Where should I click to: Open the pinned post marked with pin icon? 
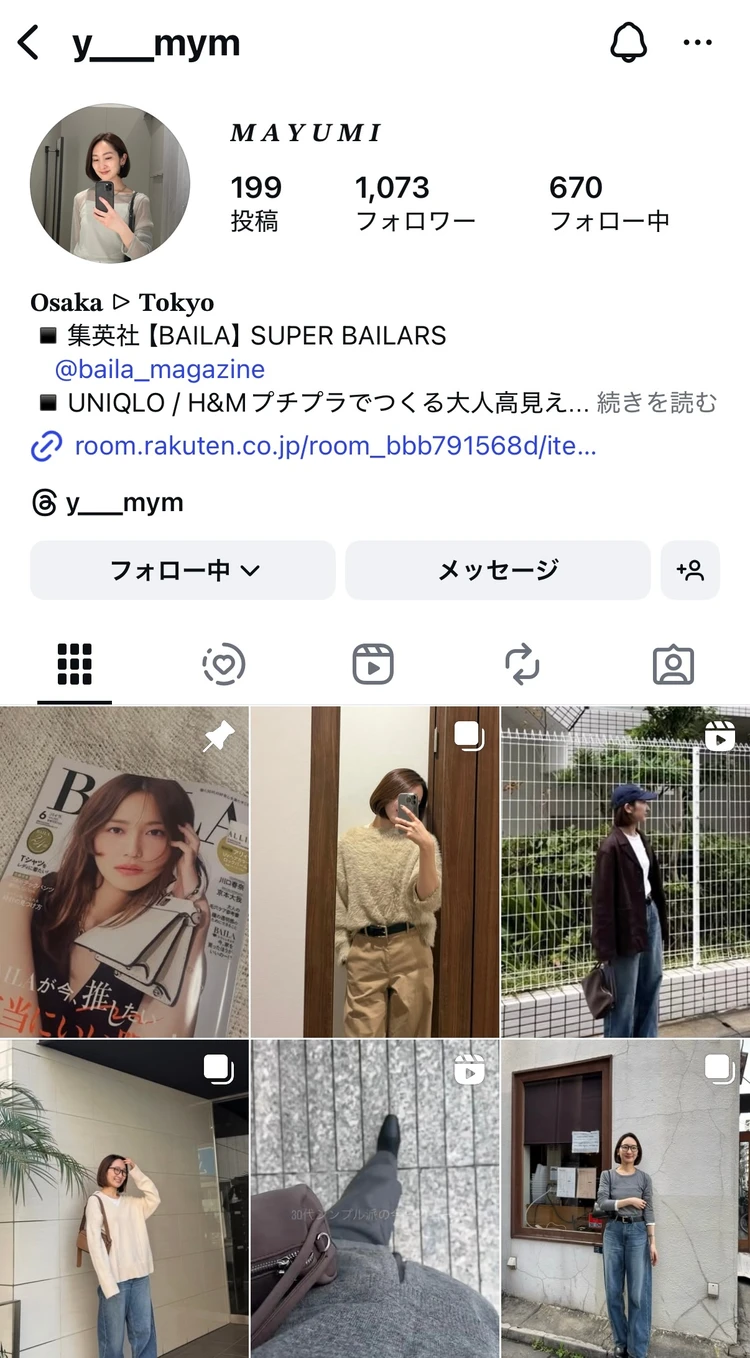click(124, 870)
